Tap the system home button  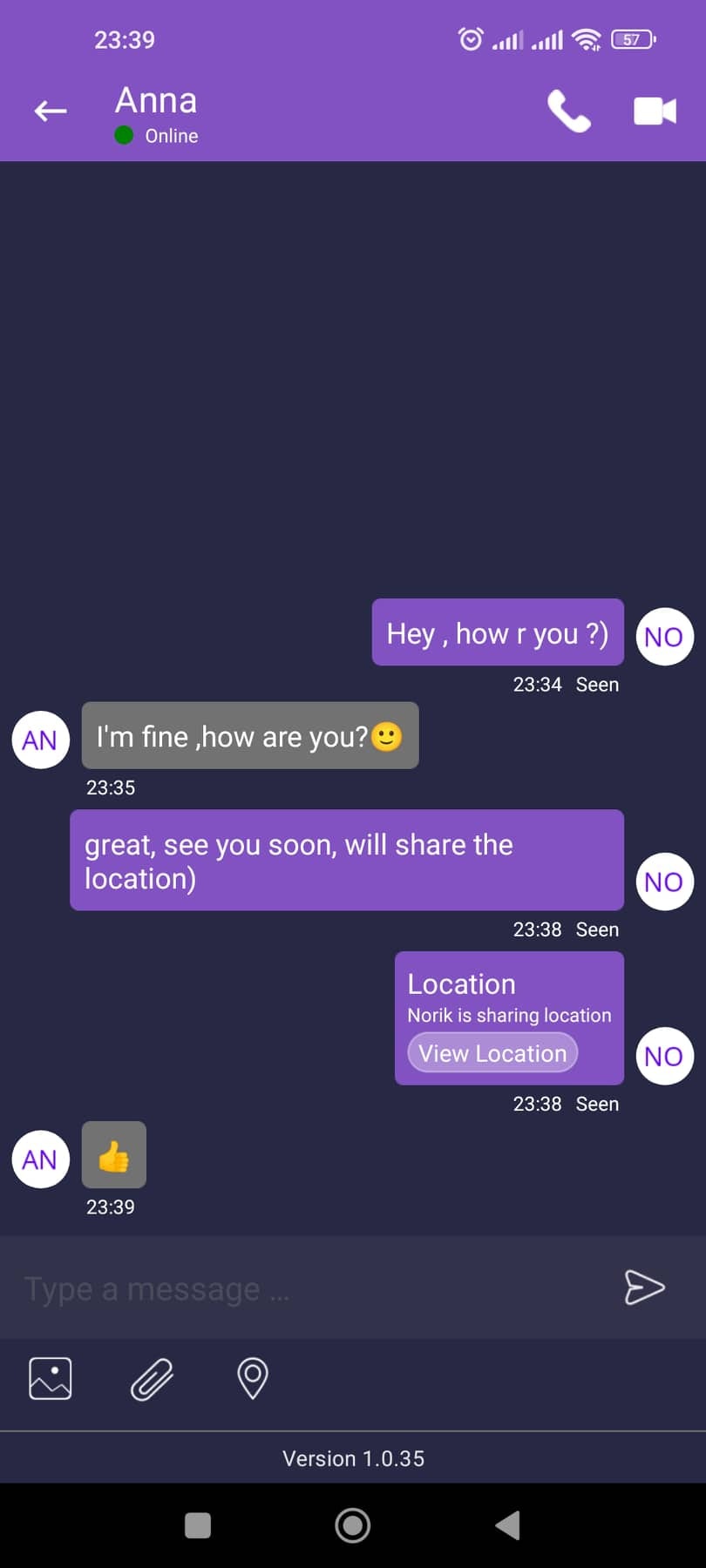point(353,1525)
